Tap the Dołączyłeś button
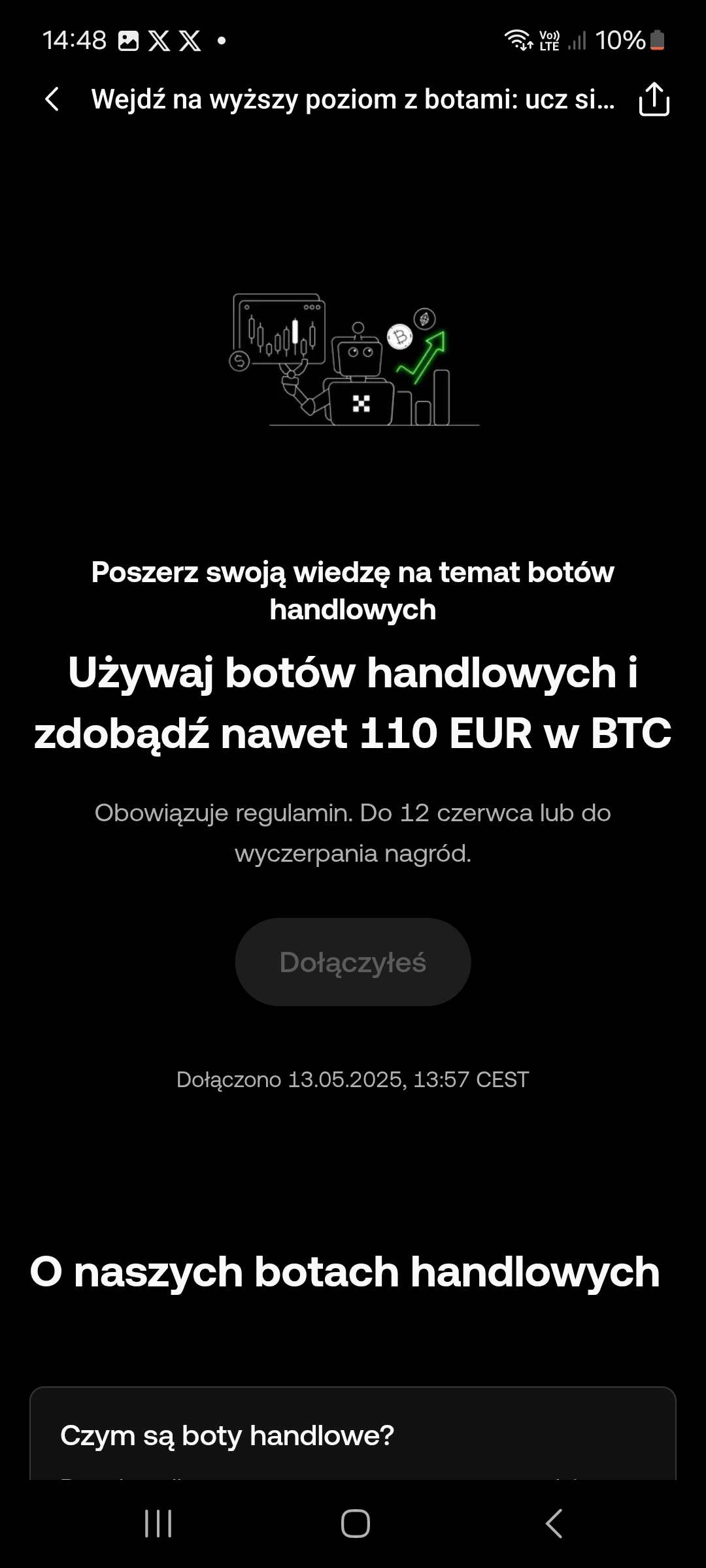Screen dimensions: 706x1568 click(353, 962)
